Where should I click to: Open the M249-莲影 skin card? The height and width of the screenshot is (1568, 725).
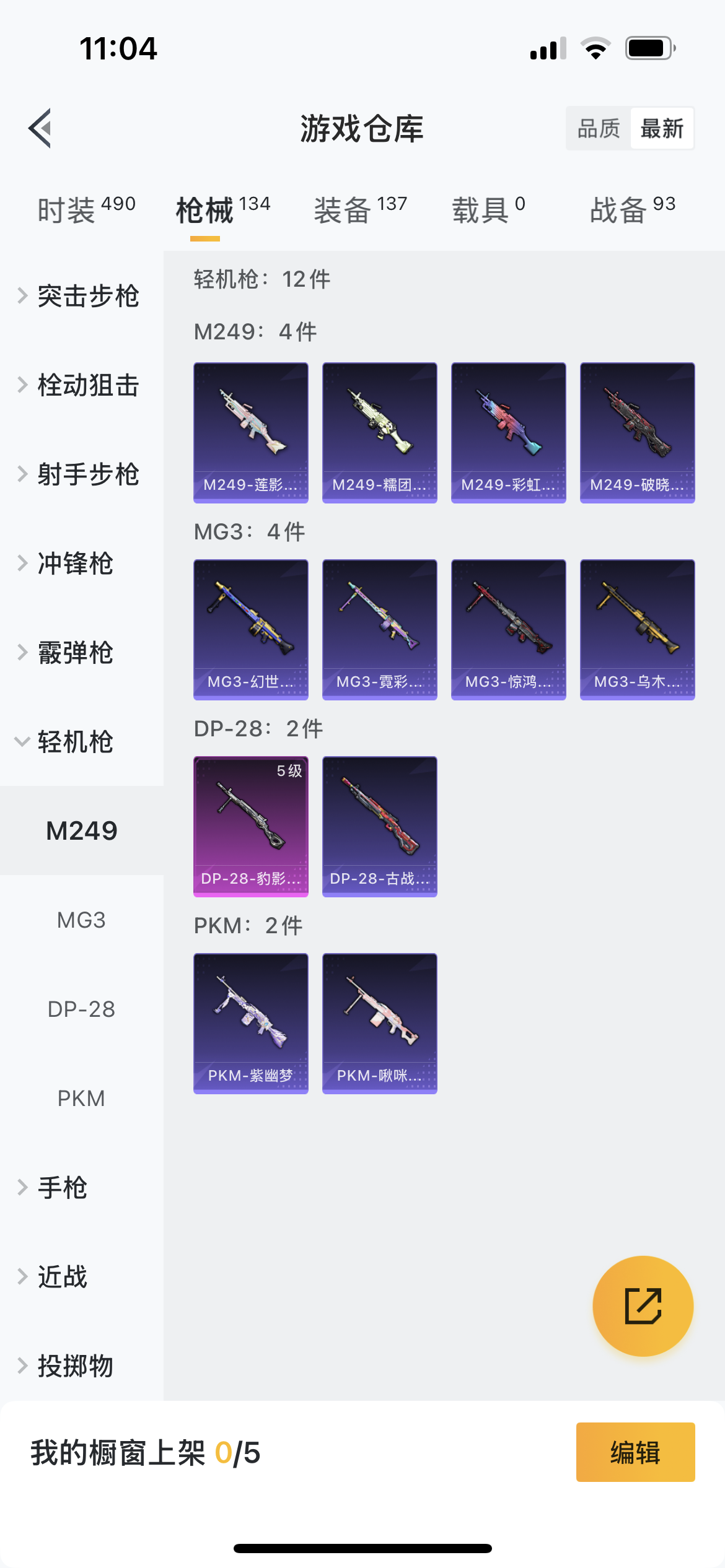[251, 432]
